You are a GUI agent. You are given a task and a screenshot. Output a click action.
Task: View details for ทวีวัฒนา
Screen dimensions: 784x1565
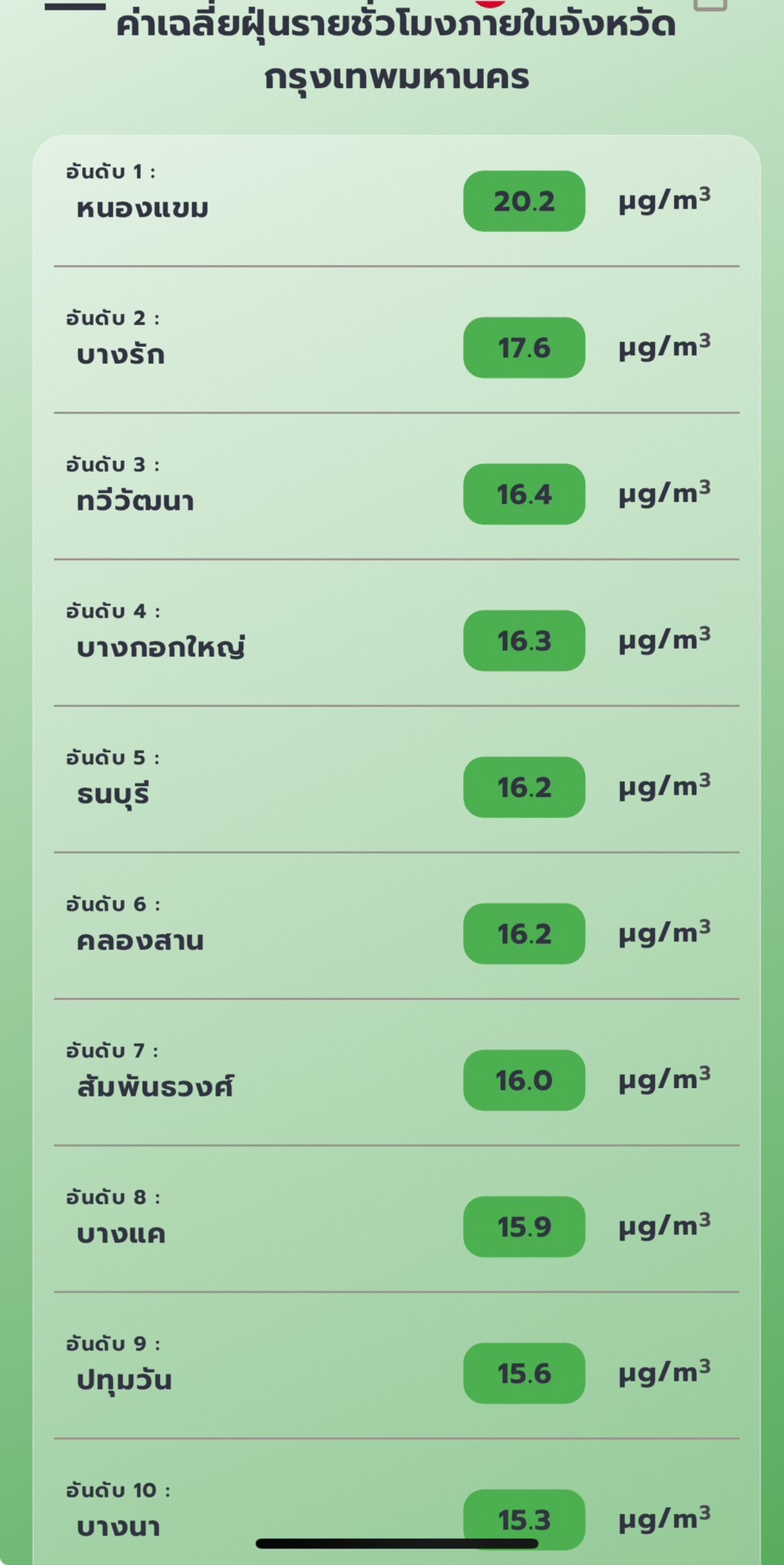coord(397,486)
